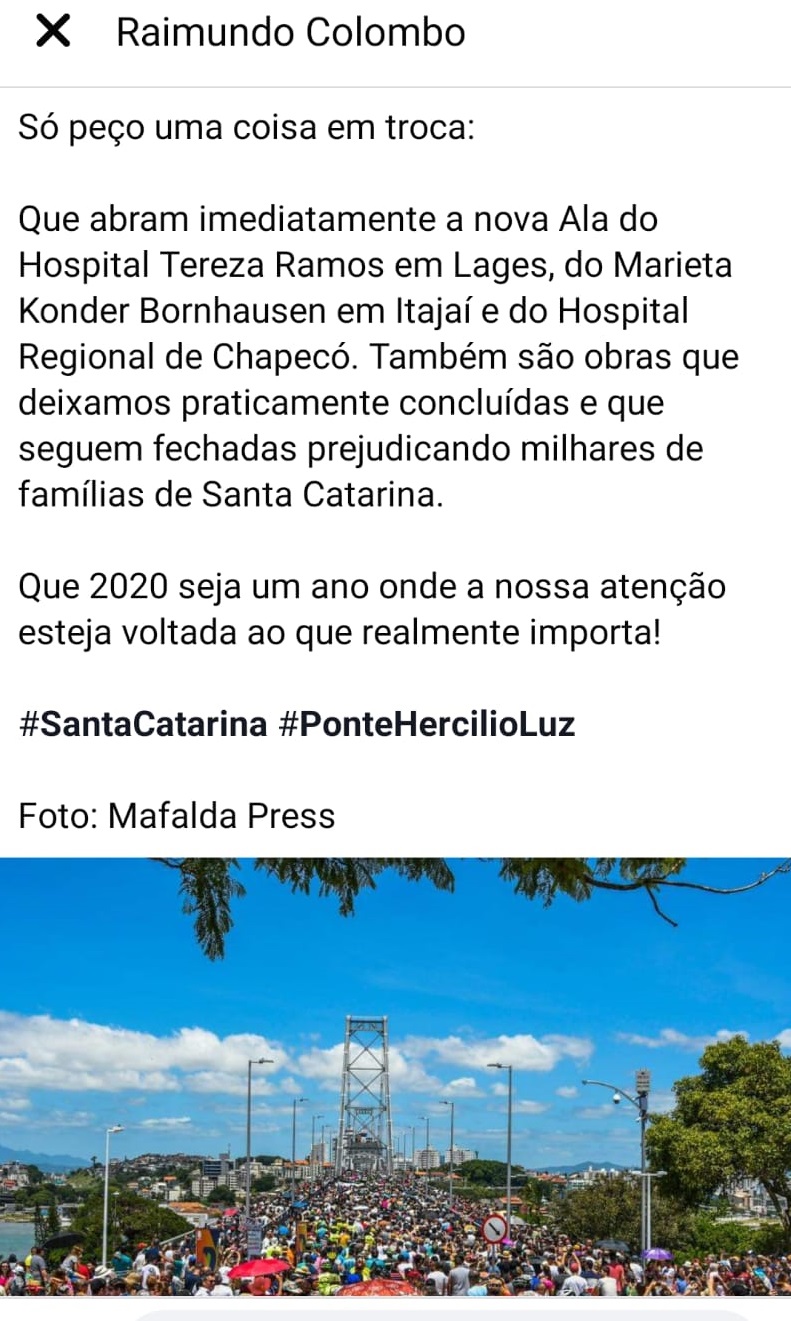
Task: Open the #PonteHercilioLuz hashtag
Action: pyautogui.click(x=426, y=724)
